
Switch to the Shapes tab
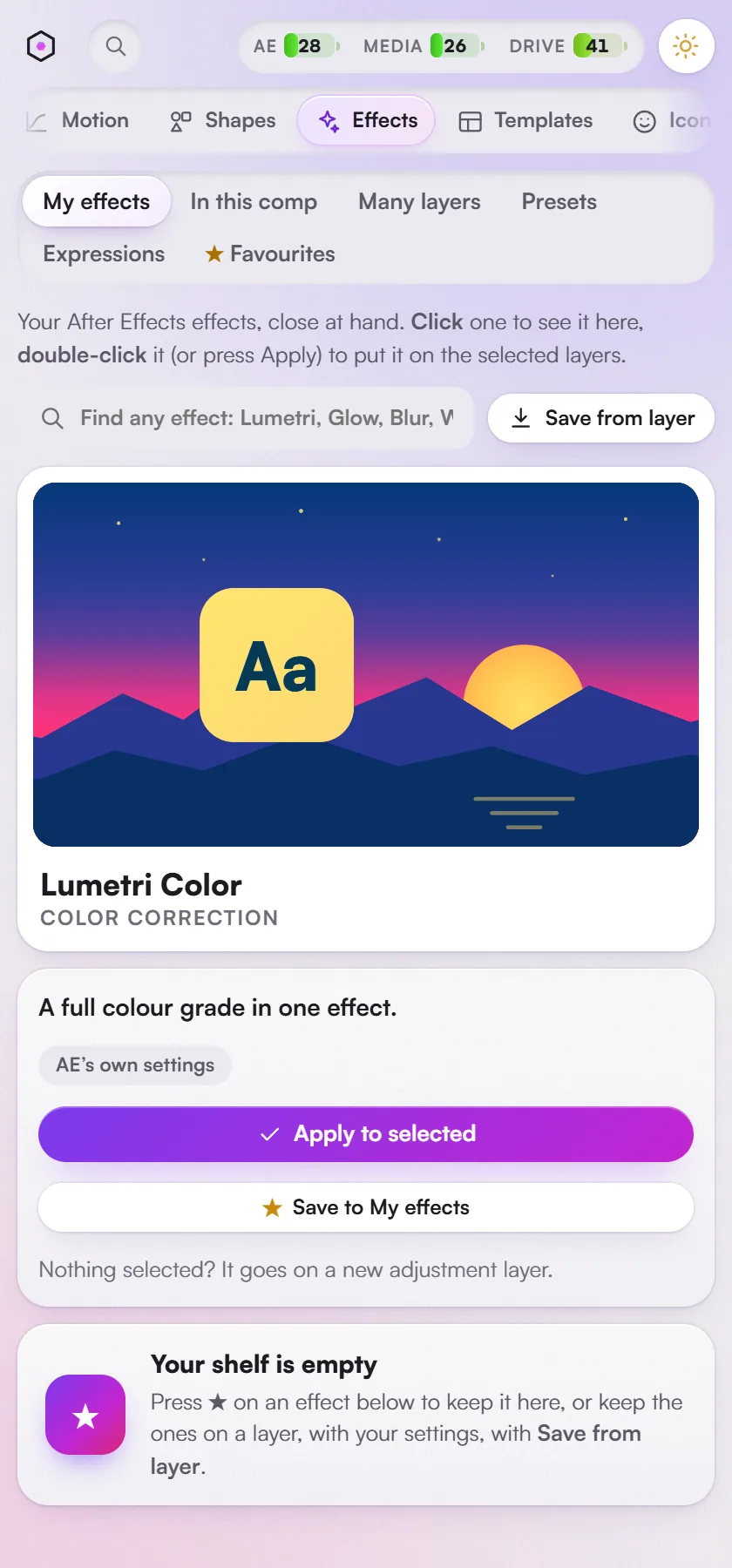[223, 121]
